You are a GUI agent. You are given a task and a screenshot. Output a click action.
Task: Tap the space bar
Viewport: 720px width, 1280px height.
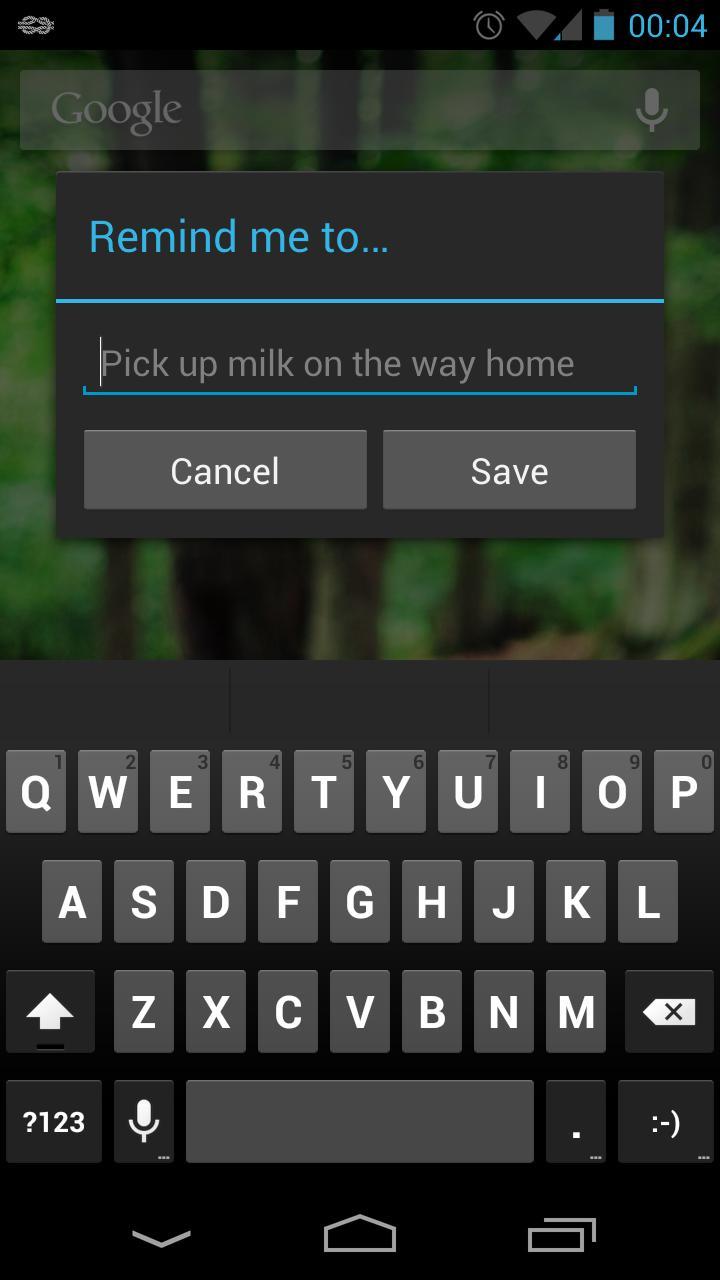pos(360,1122)
